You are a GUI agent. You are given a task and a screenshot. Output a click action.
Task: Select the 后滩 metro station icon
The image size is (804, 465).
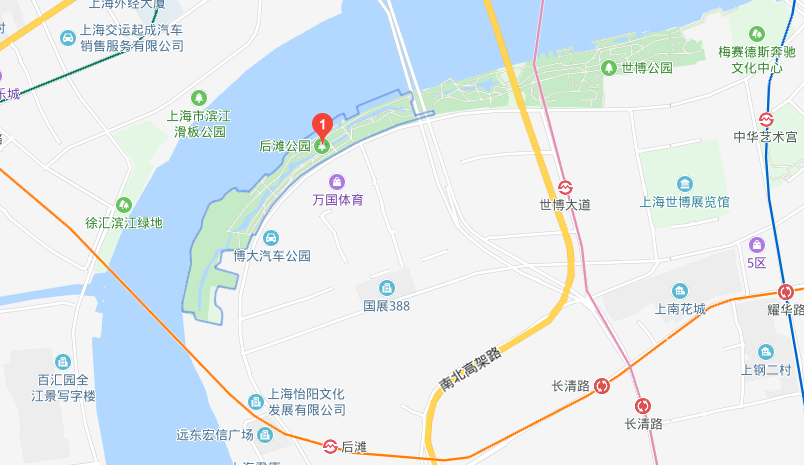click(x=330, y=446)
